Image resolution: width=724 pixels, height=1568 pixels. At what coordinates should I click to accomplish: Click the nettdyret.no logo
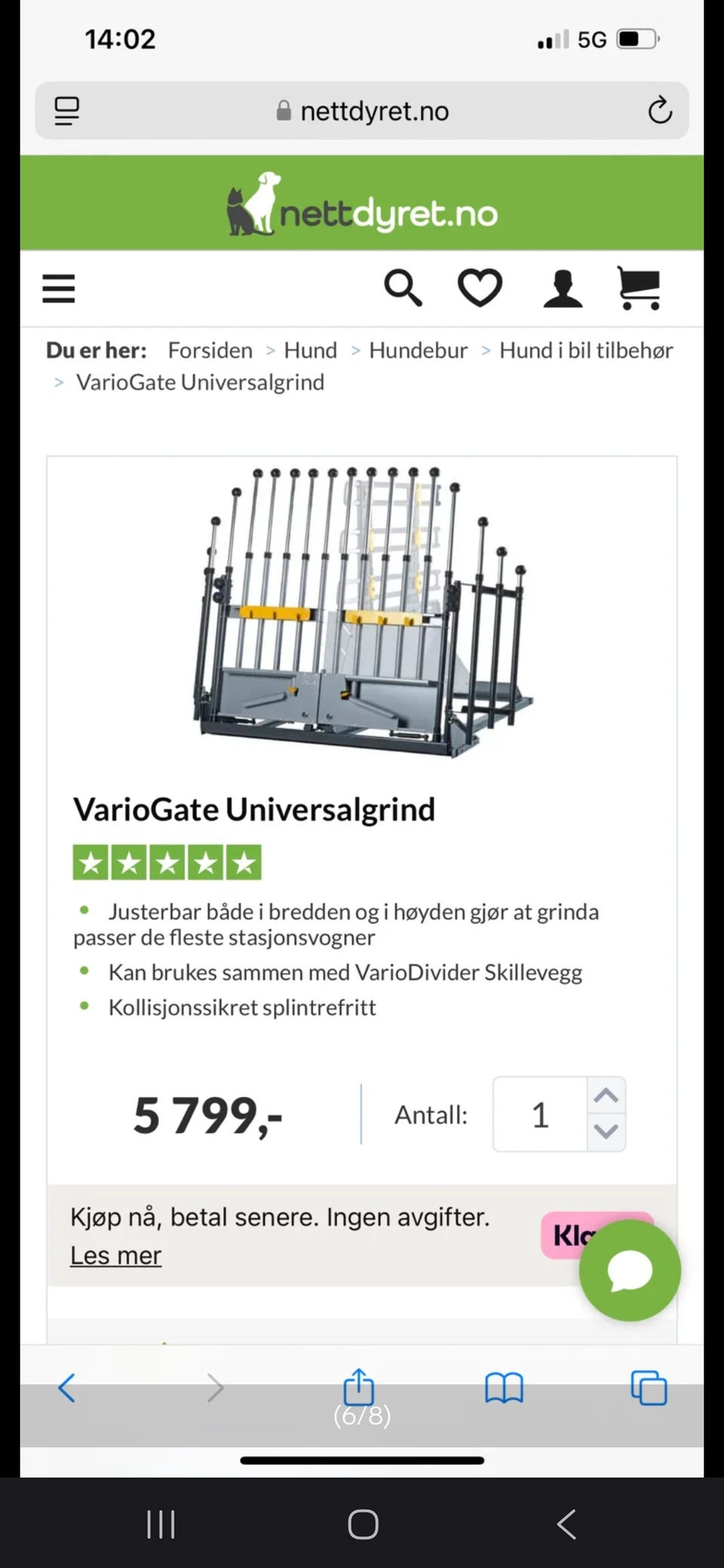(x=362, y=204)
